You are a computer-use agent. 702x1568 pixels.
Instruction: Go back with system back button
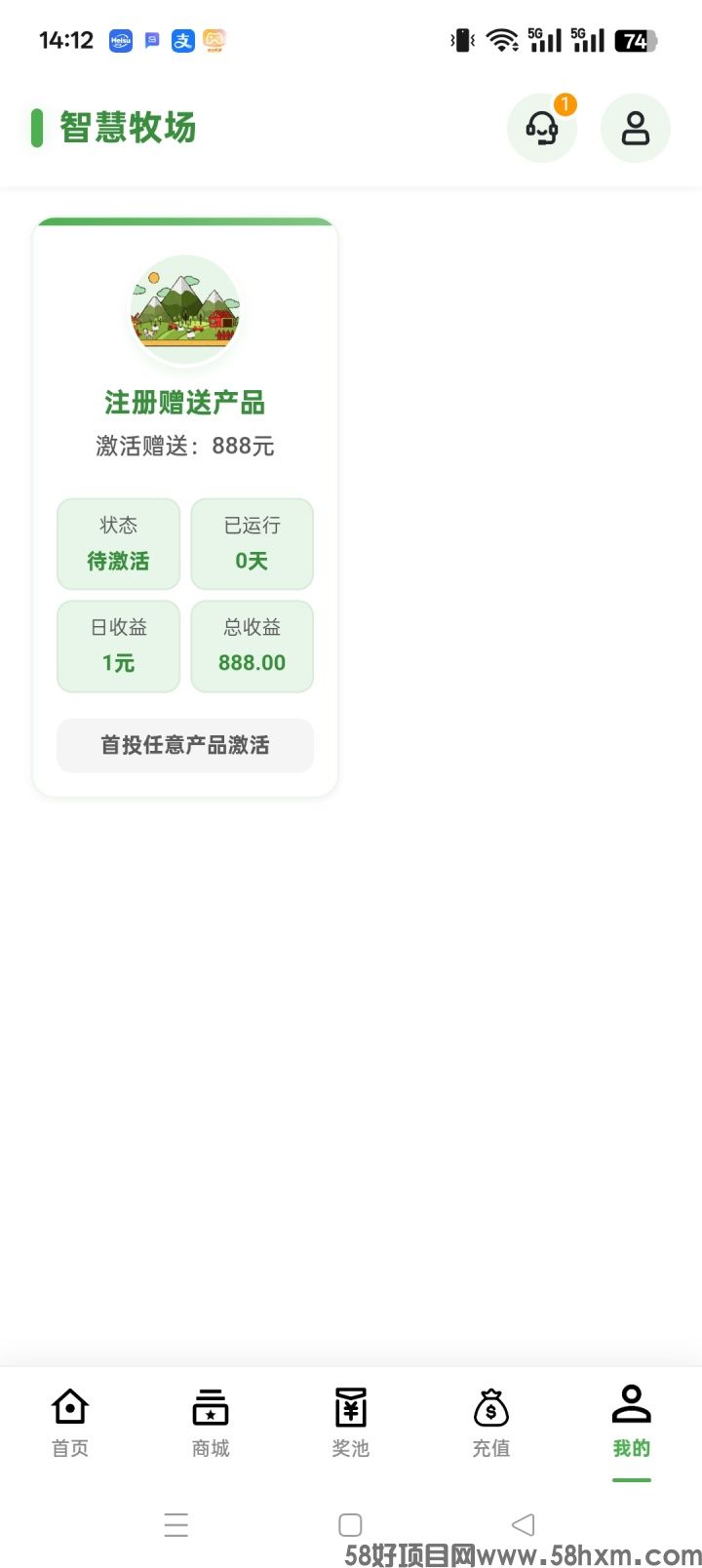pos(524,1524)
